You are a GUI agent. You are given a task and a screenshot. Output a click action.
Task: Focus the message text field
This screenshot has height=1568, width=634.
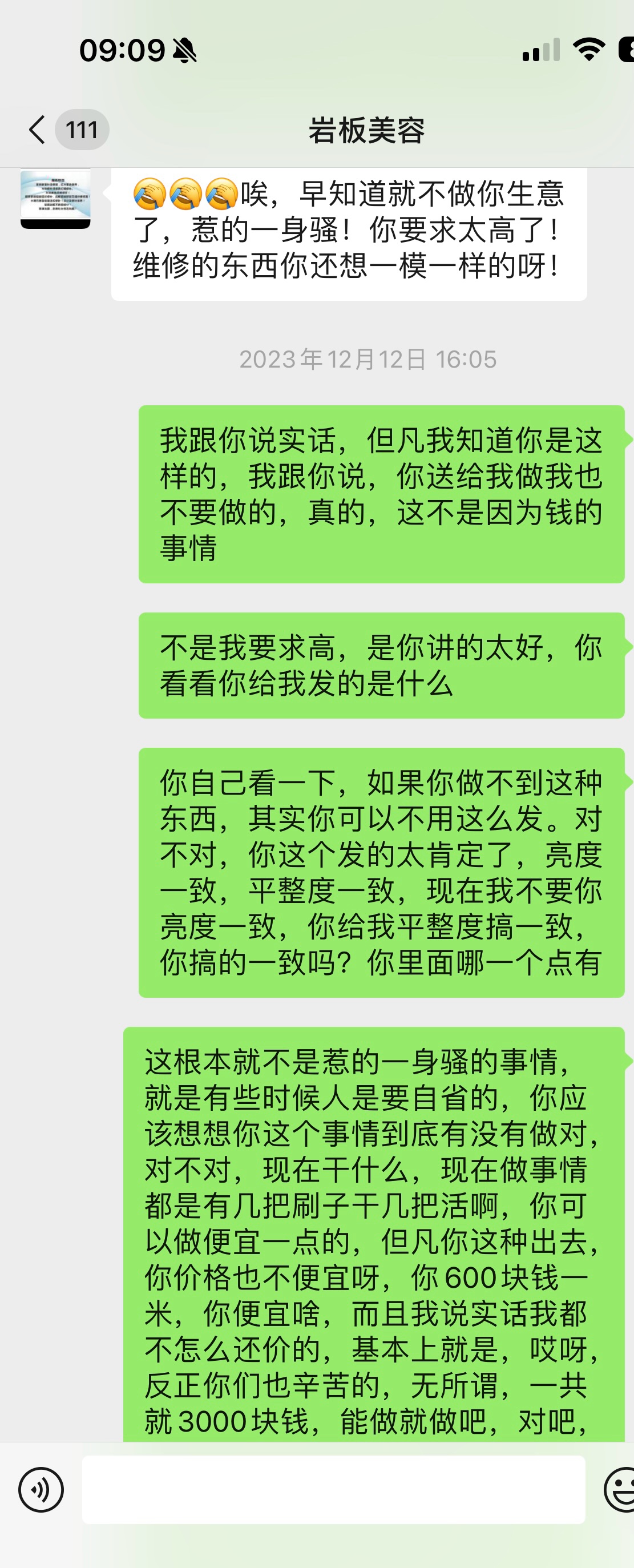pos(333,1489)
